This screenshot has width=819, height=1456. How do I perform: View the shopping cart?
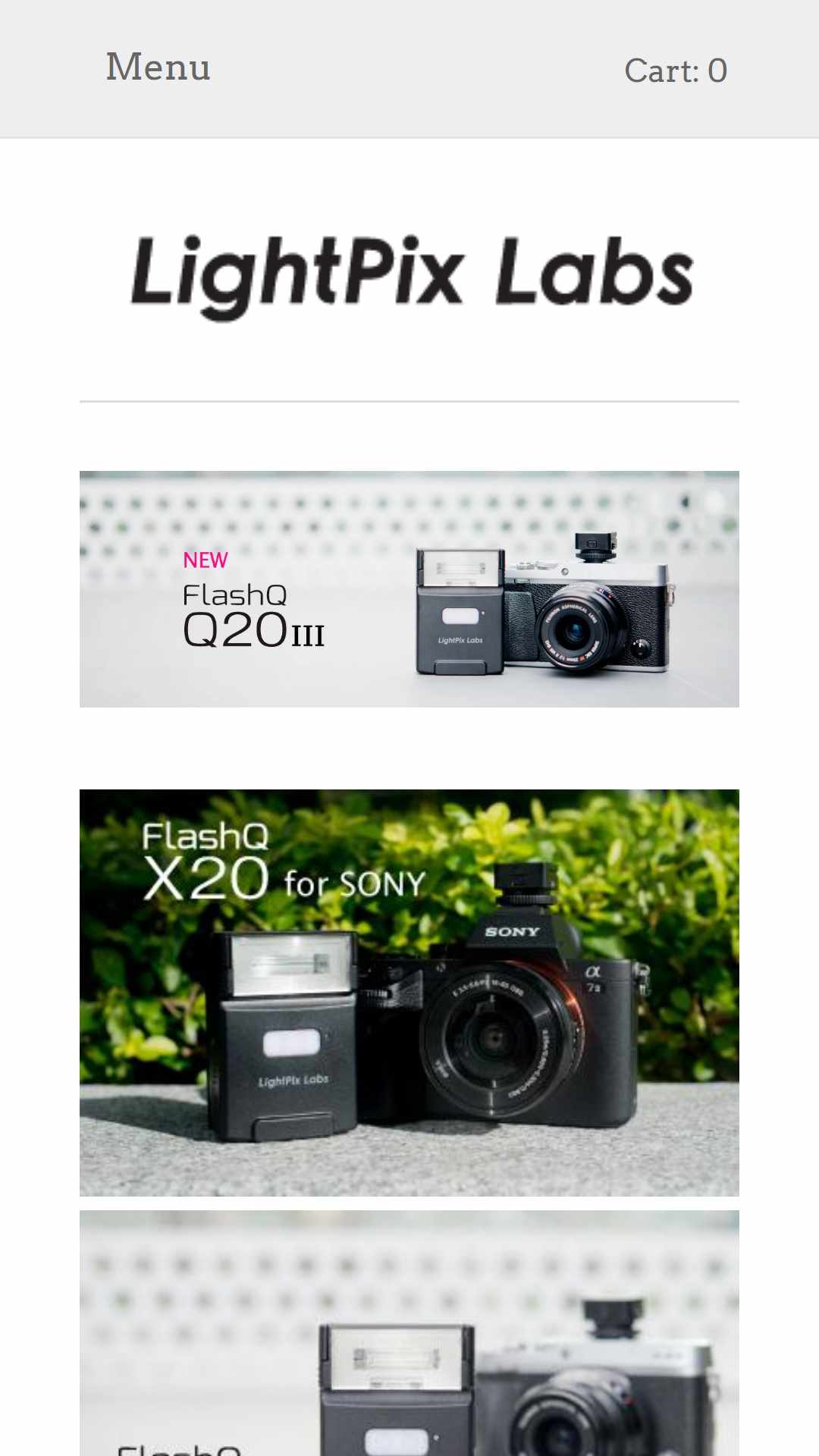point(676,71)
